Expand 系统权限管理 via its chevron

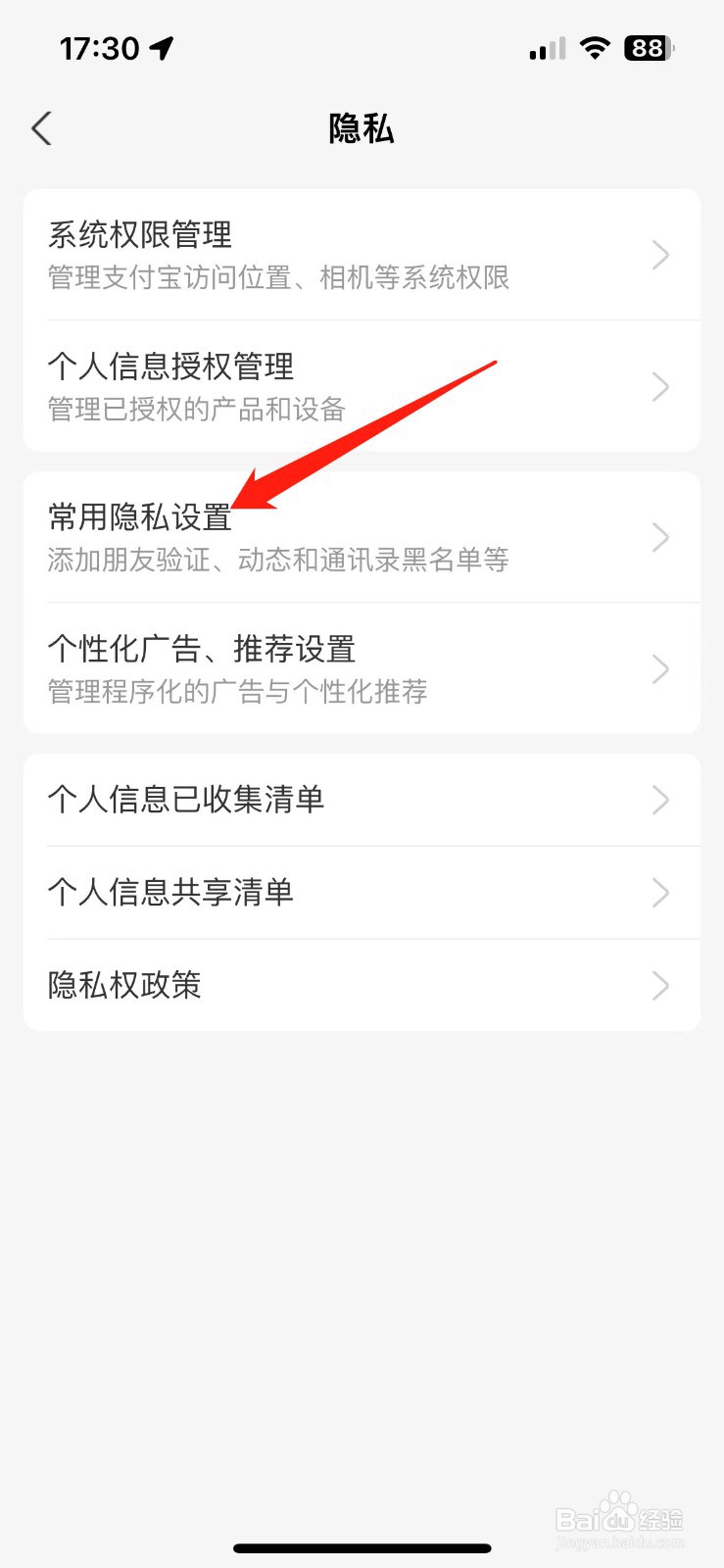tap(661, 254)
